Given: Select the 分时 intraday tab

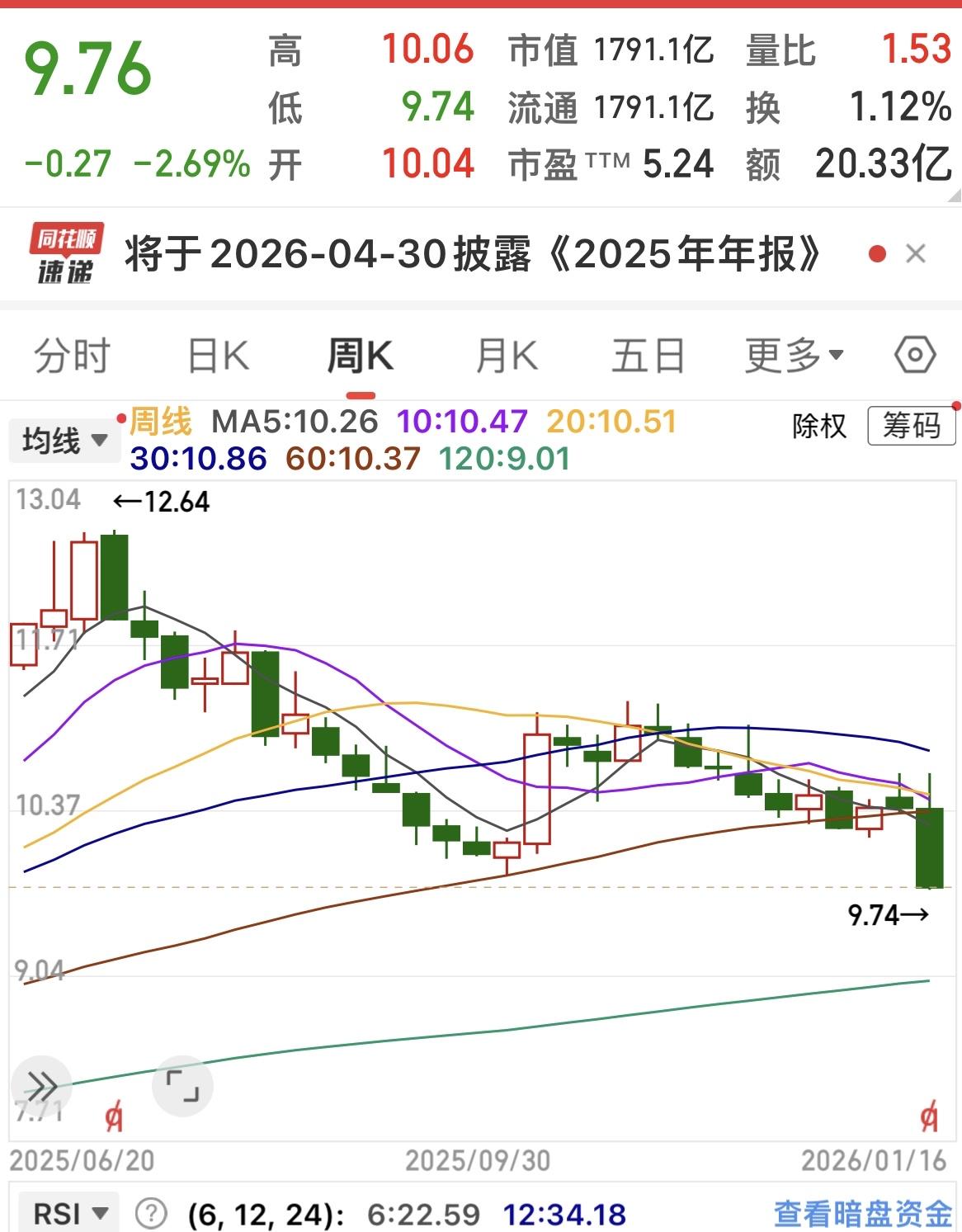Looking at the screenshot, I should [x=71, y=355].
